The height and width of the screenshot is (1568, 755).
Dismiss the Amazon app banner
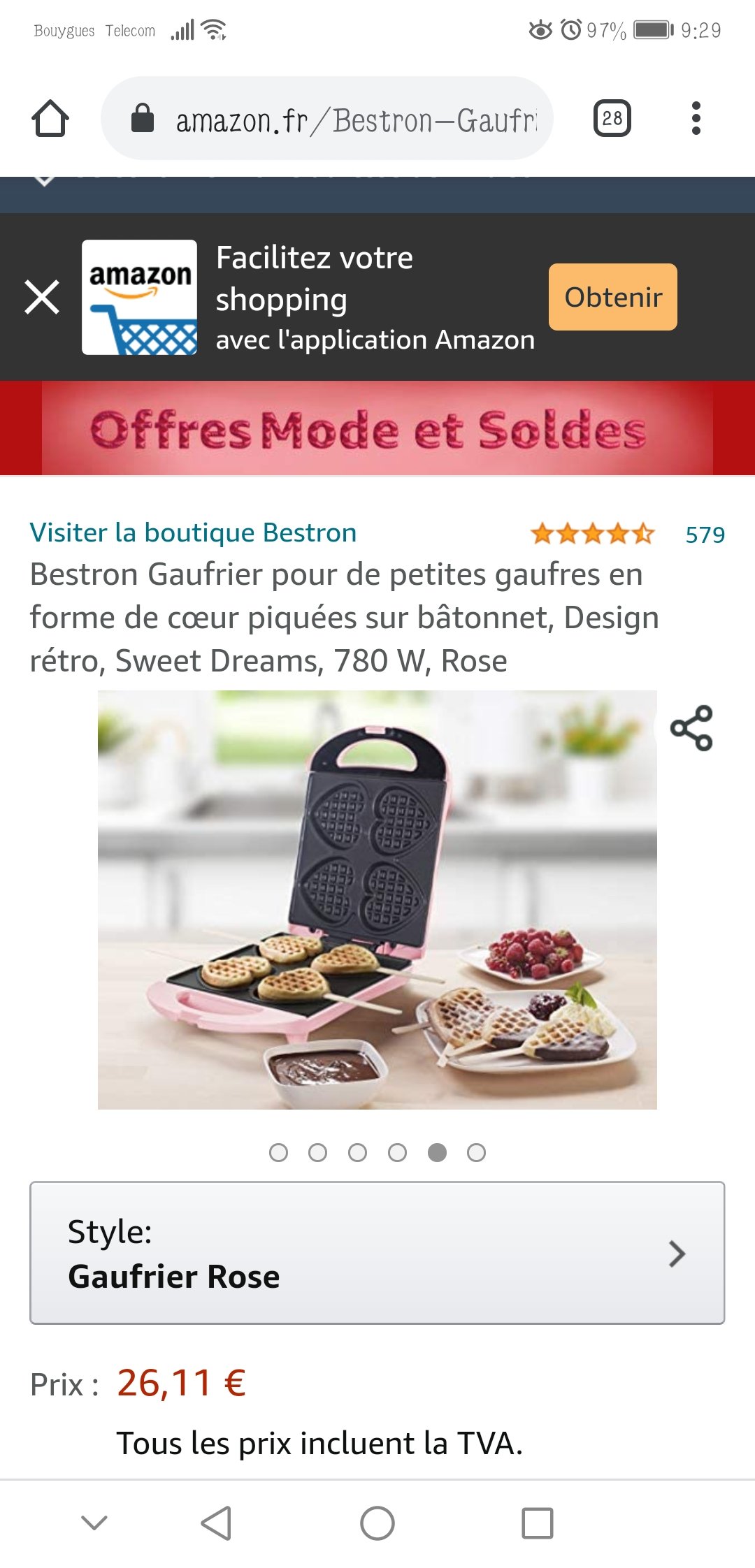click(42, 297)
